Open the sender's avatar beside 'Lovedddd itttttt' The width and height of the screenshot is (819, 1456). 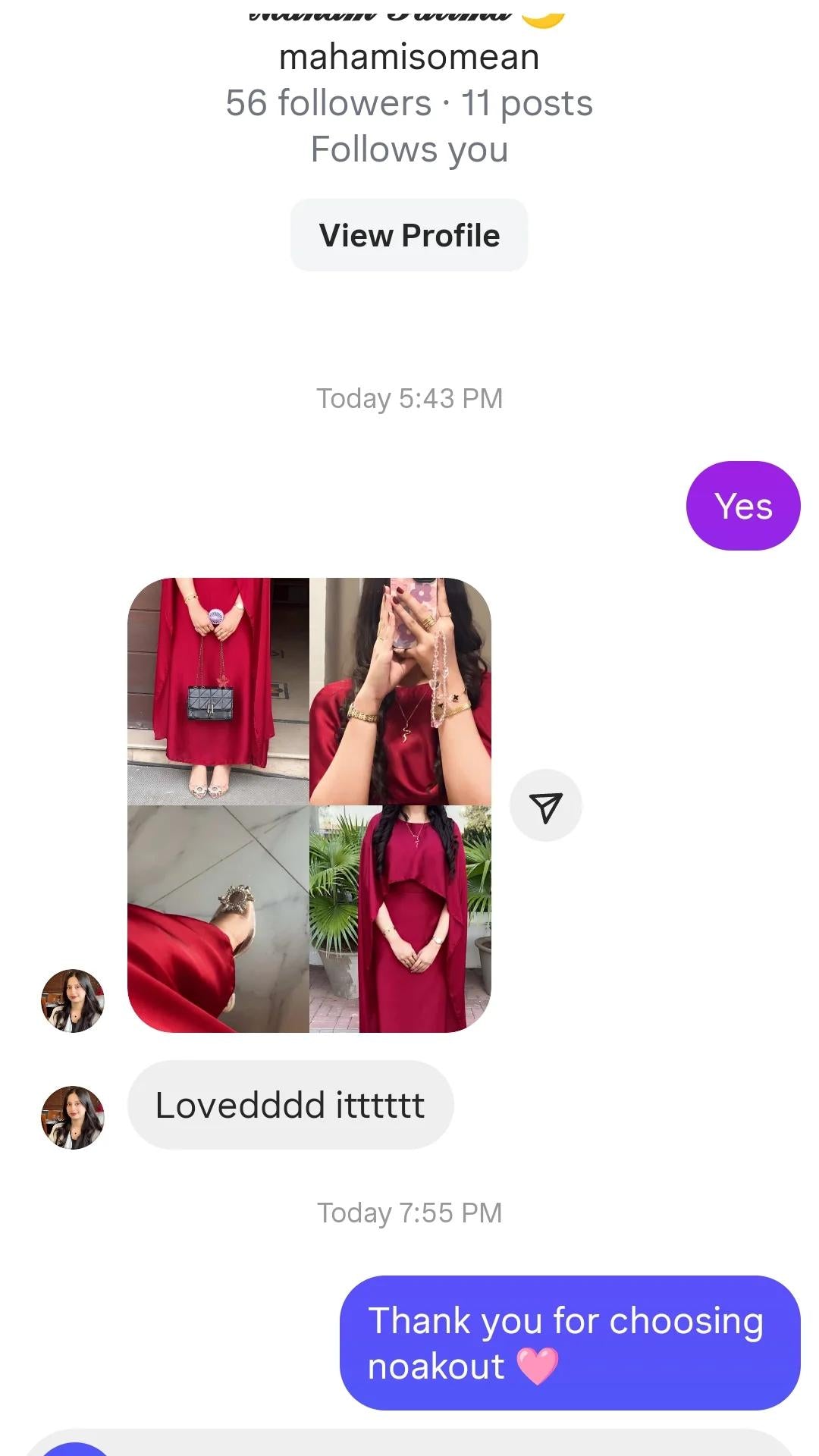click(72, 1116)
